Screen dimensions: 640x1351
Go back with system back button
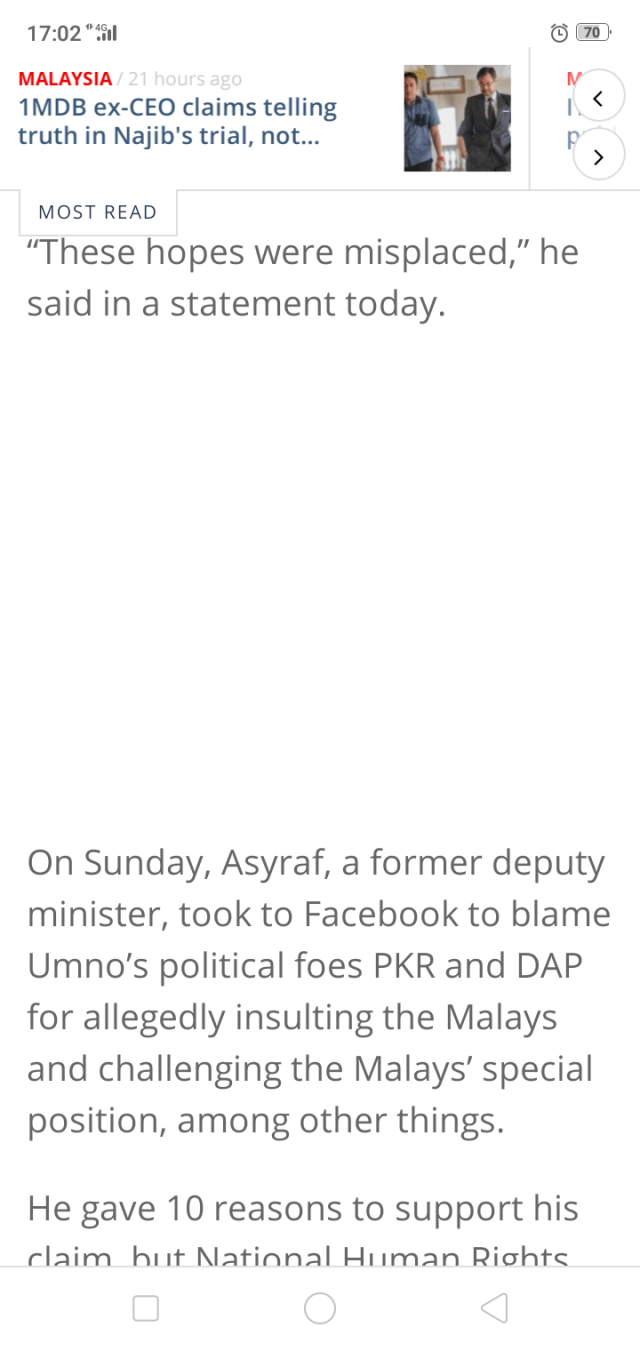tap(494, 1308)
